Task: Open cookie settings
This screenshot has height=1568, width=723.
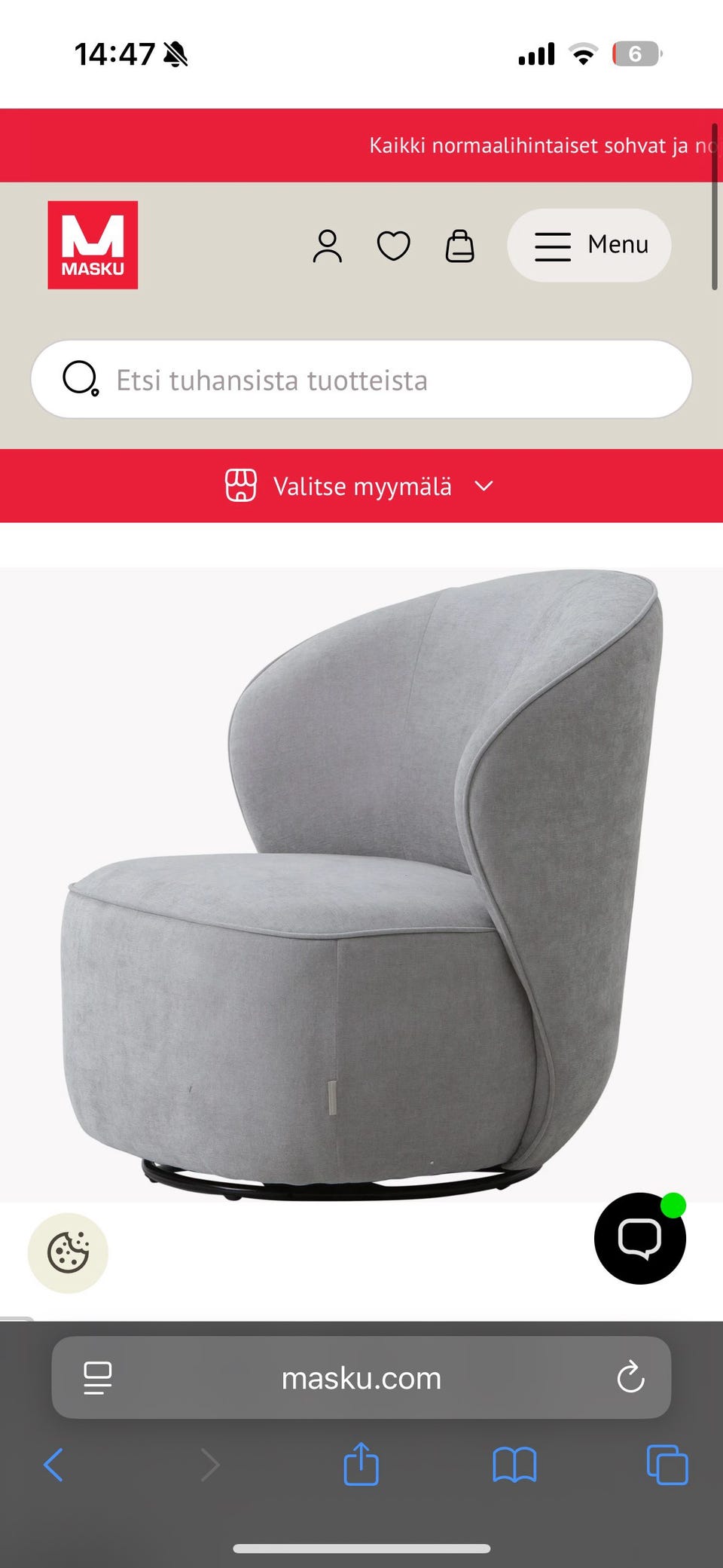Action: click(68, 1252)
